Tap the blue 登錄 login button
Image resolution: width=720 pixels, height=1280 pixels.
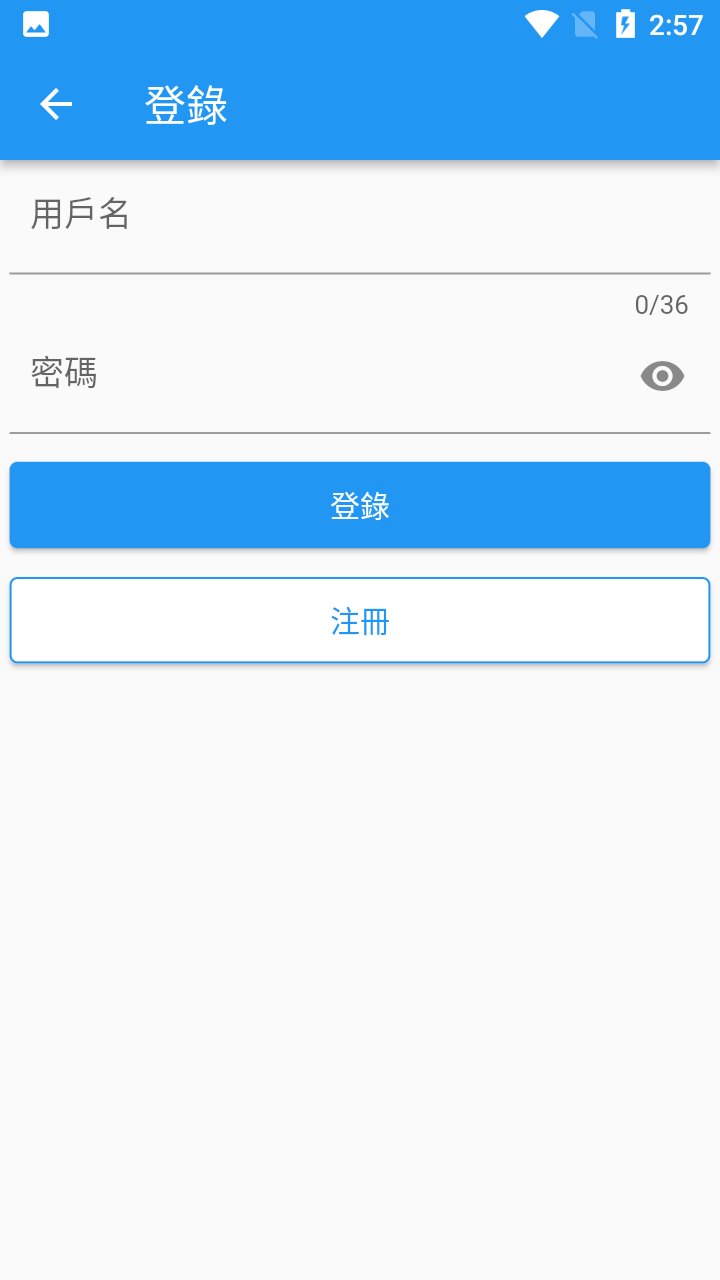pyautogui.click(x=360, y=505)
